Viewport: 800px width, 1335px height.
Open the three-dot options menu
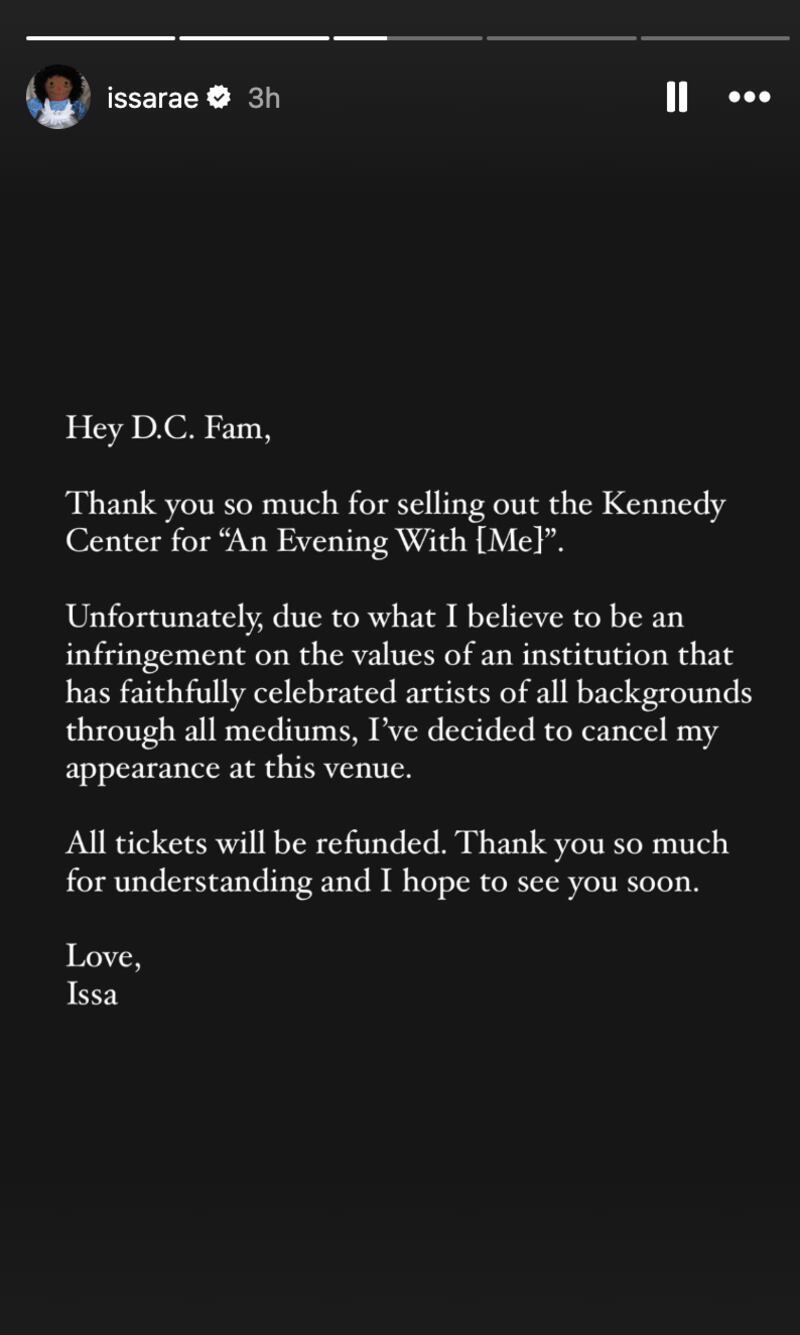tap(749, 97)
